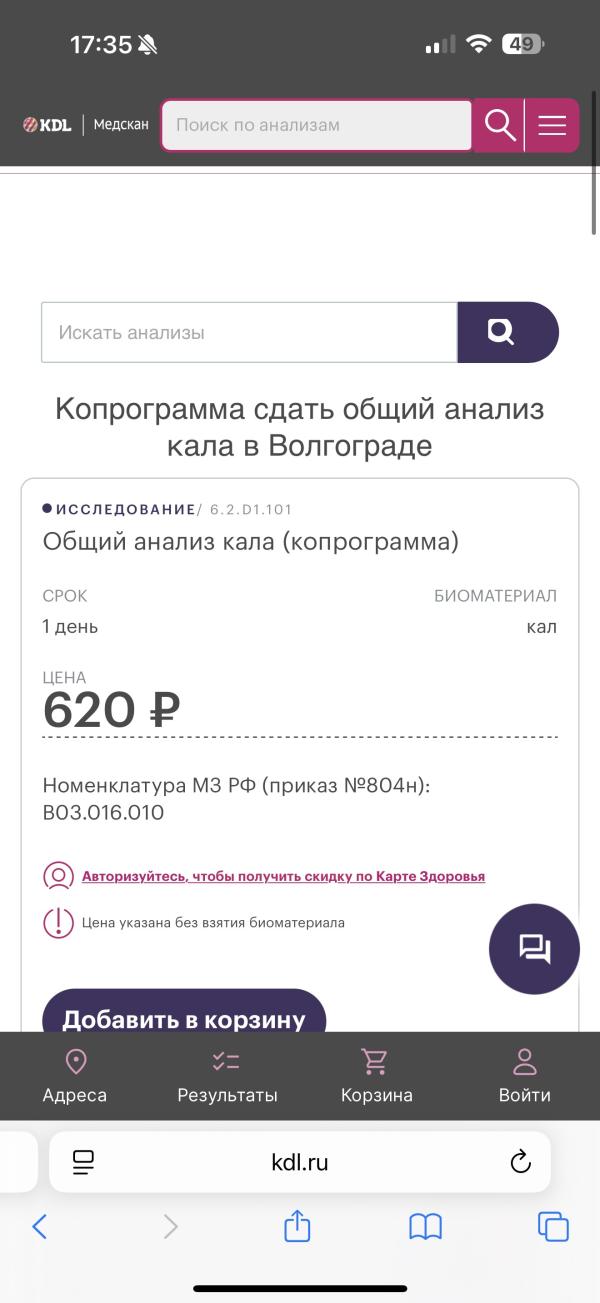This screenshot has height=1303, width=600.
Task: Go back in Safari
Action: [x=40, y=1227]
